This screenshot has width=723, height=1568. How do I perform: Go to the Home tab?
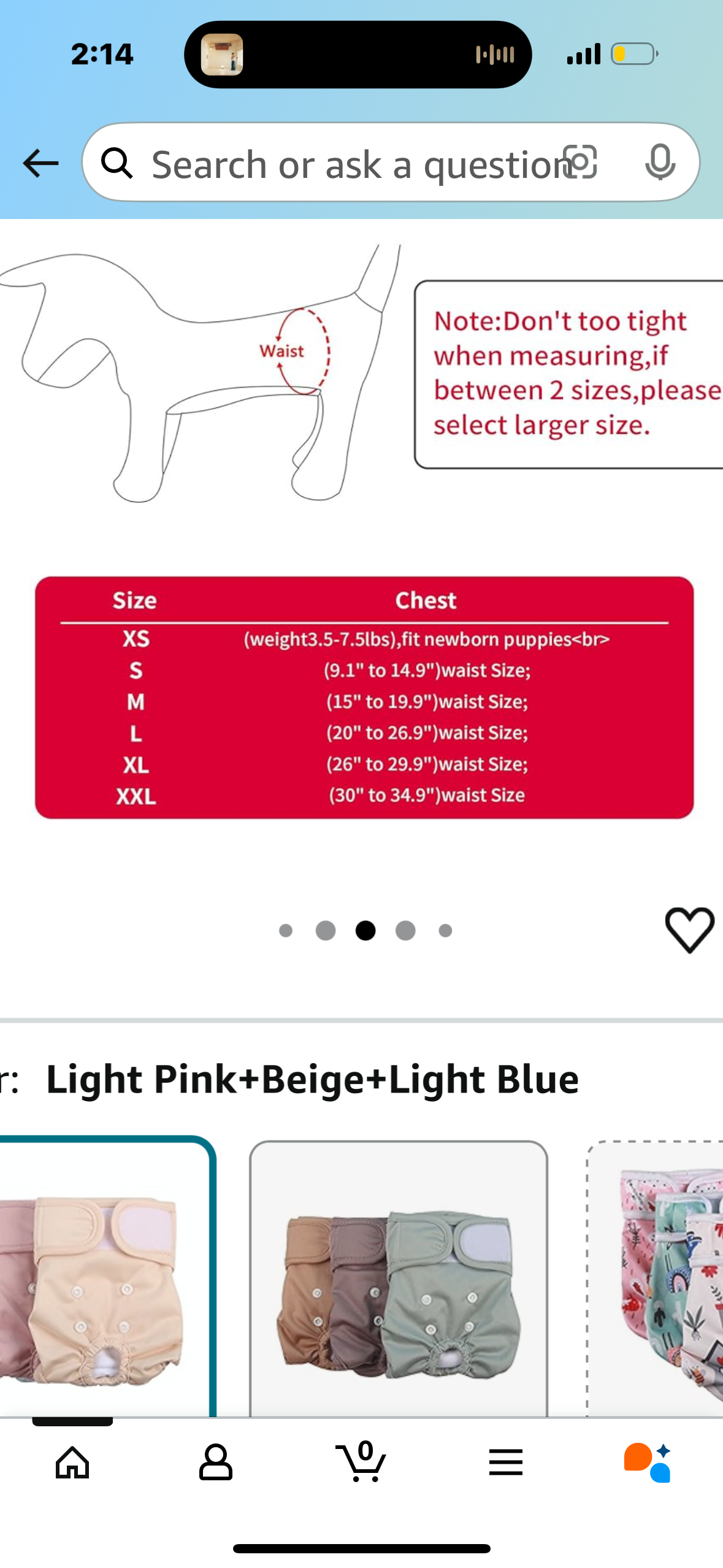(x=72, y=1462)
